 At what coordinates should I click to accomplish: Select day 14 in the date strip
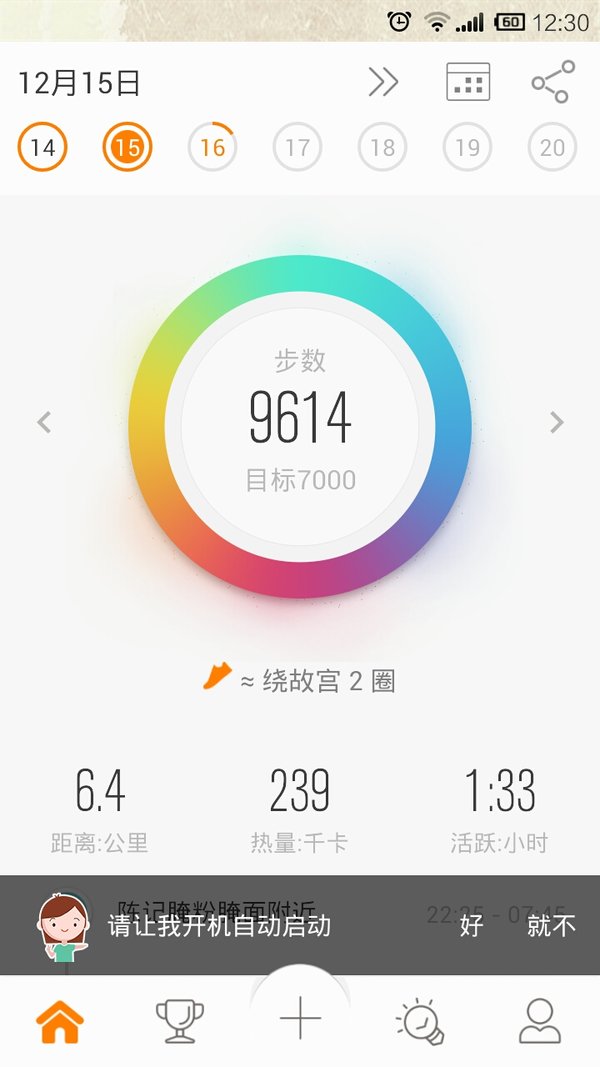point(42,146)
